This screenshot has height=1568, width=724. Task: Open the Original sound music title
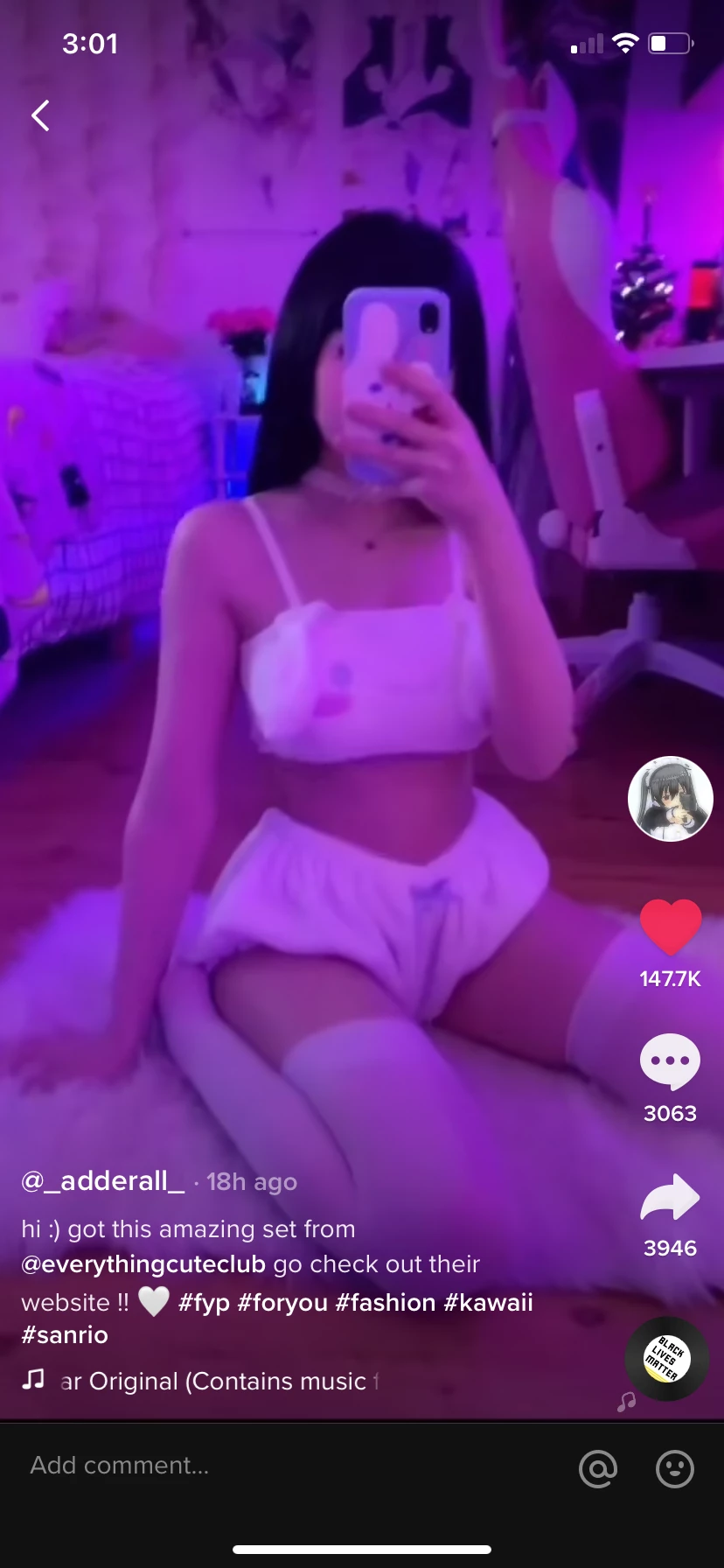(219, 1382)
